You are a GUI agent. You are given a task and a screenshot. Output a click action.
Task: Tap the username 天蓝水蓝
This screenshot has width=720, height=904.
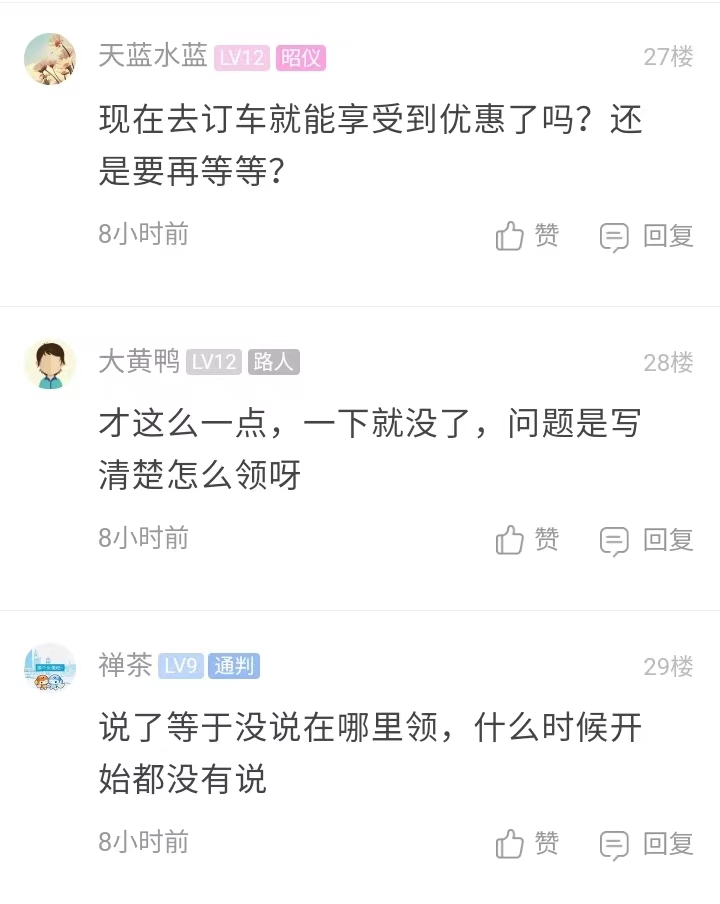(x=152, y=57)
